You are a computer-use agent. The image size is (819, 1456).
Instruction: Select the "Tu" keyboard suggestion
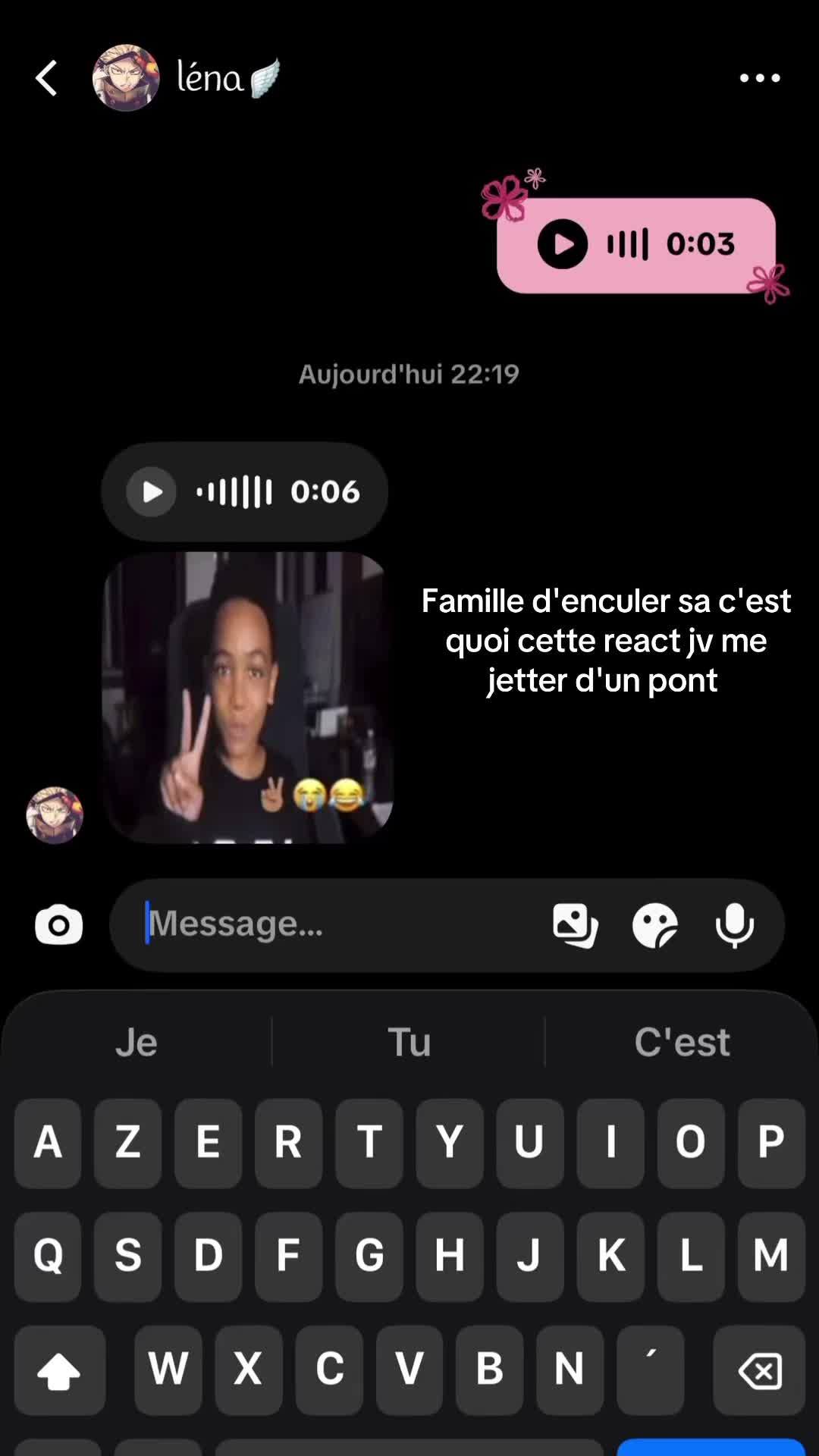coord(409,1042)
